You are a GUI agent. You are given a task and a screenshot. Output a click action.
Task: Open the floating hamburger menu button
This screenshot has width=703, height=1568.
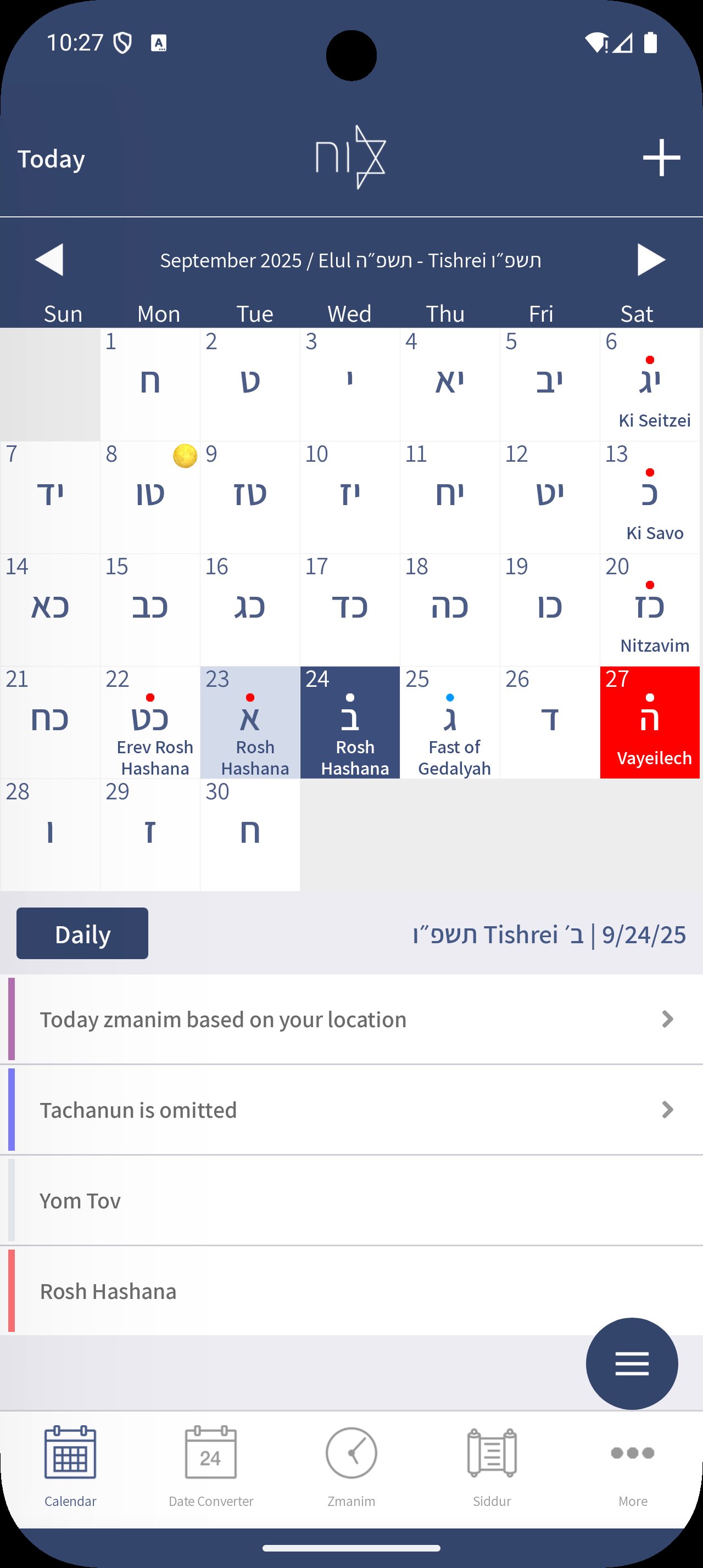click(632, 1363)
